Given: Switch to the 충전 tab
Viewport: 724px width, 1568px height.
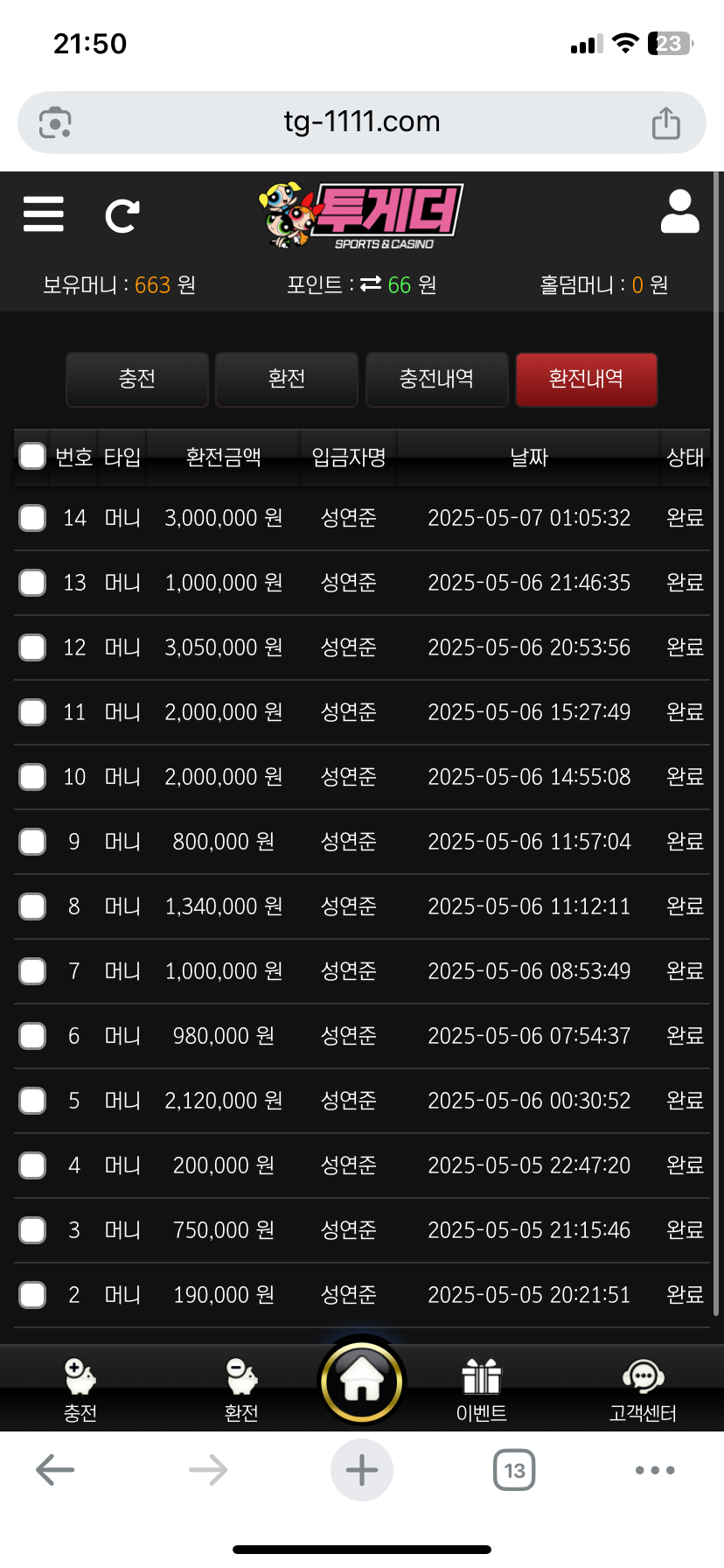Looking at the screenshot, I should pos(137,379).
